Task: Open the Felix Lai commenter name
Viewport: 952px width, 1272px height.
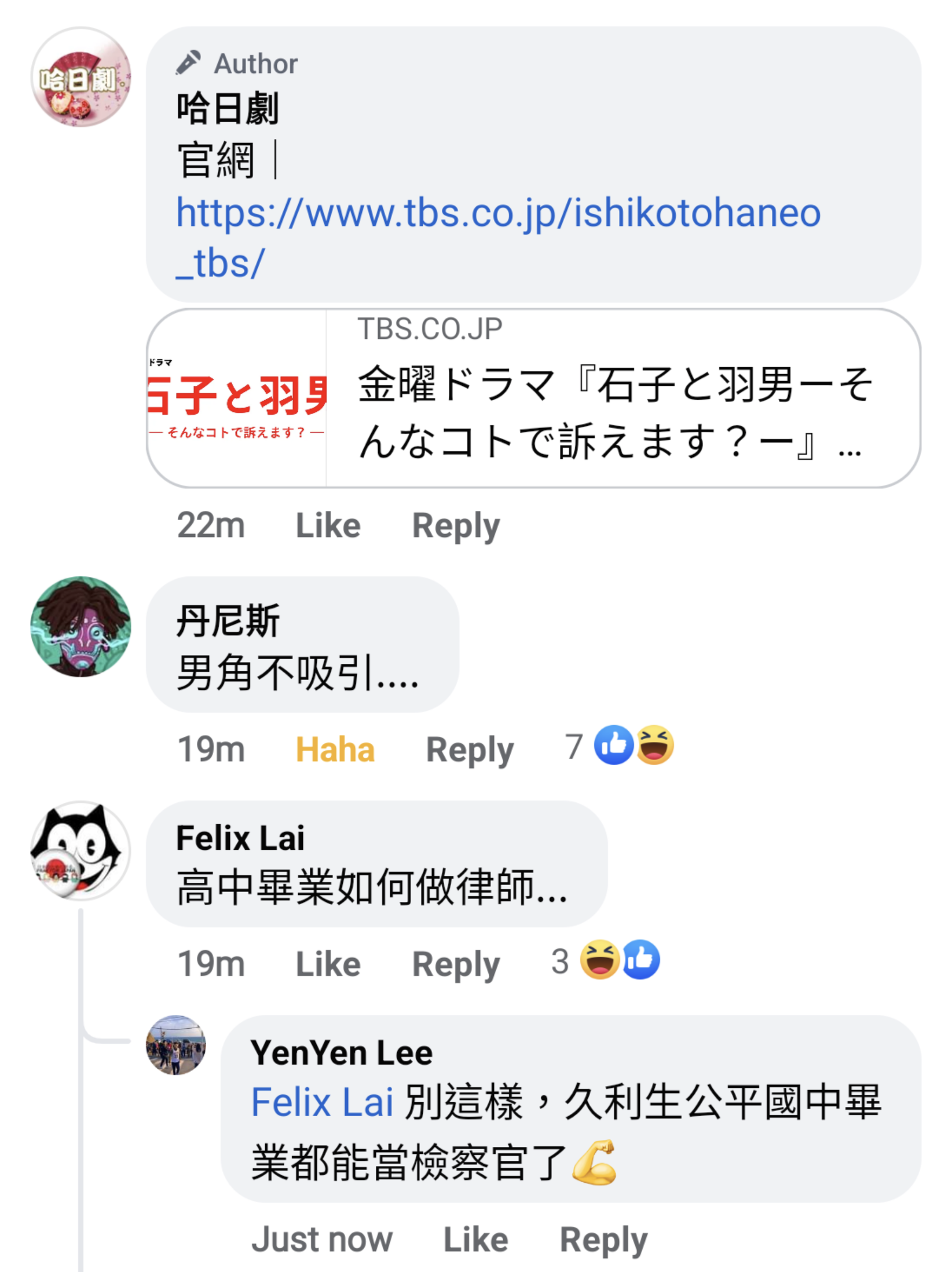Action: (240, 838)
